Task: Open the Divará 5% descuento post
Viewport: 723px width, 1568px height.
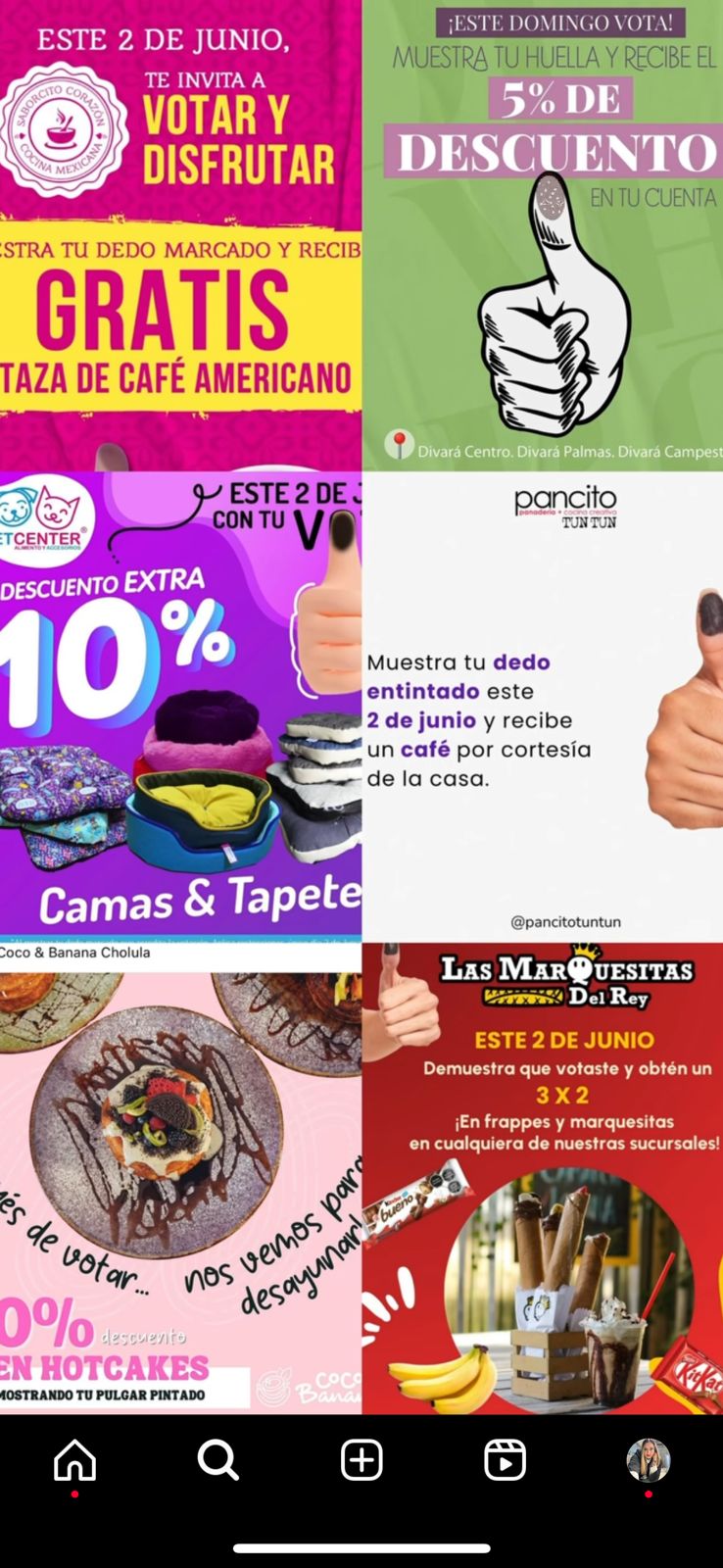Action: coord(543,235)
